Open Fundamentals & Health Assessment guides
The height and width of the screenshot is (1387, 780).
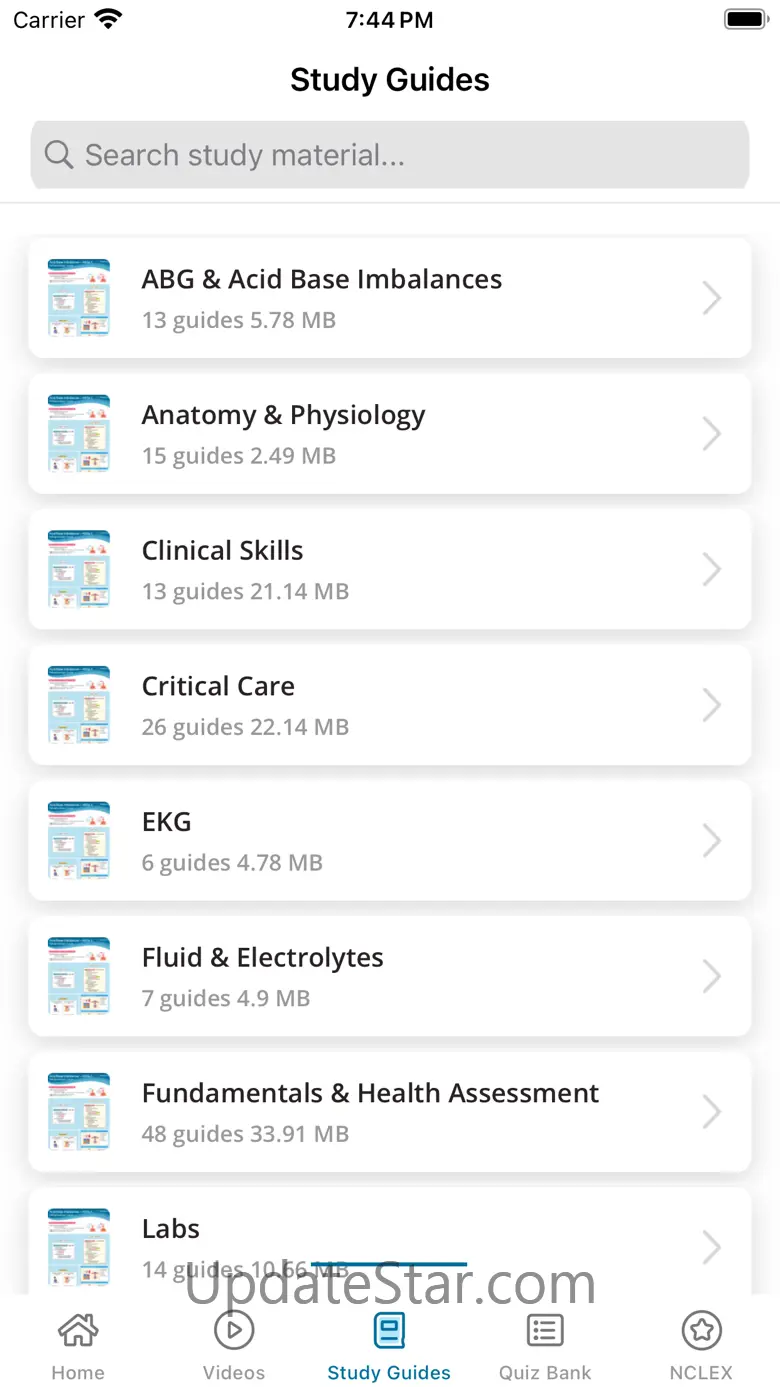point(390,1111)
